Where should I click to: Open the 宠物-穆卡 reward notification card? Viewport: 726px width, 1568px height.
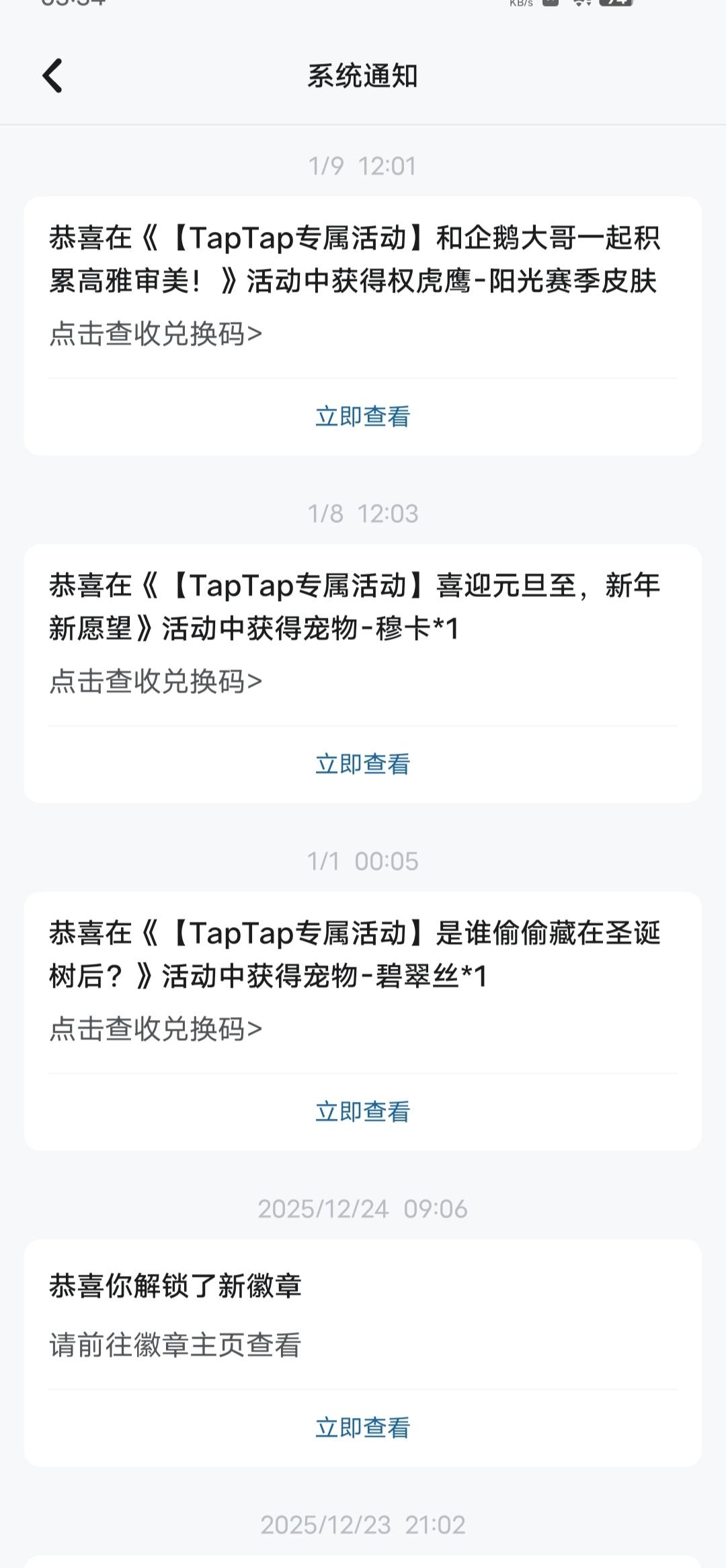(x=363, y=635)
